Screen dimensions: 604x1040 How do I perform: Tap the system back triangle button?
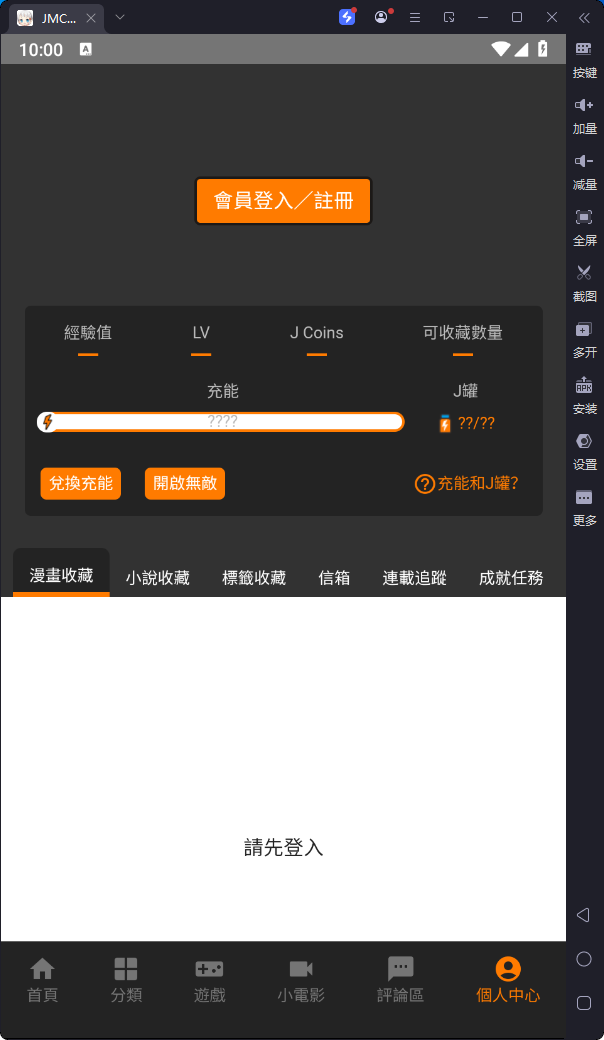pos(584,915)
